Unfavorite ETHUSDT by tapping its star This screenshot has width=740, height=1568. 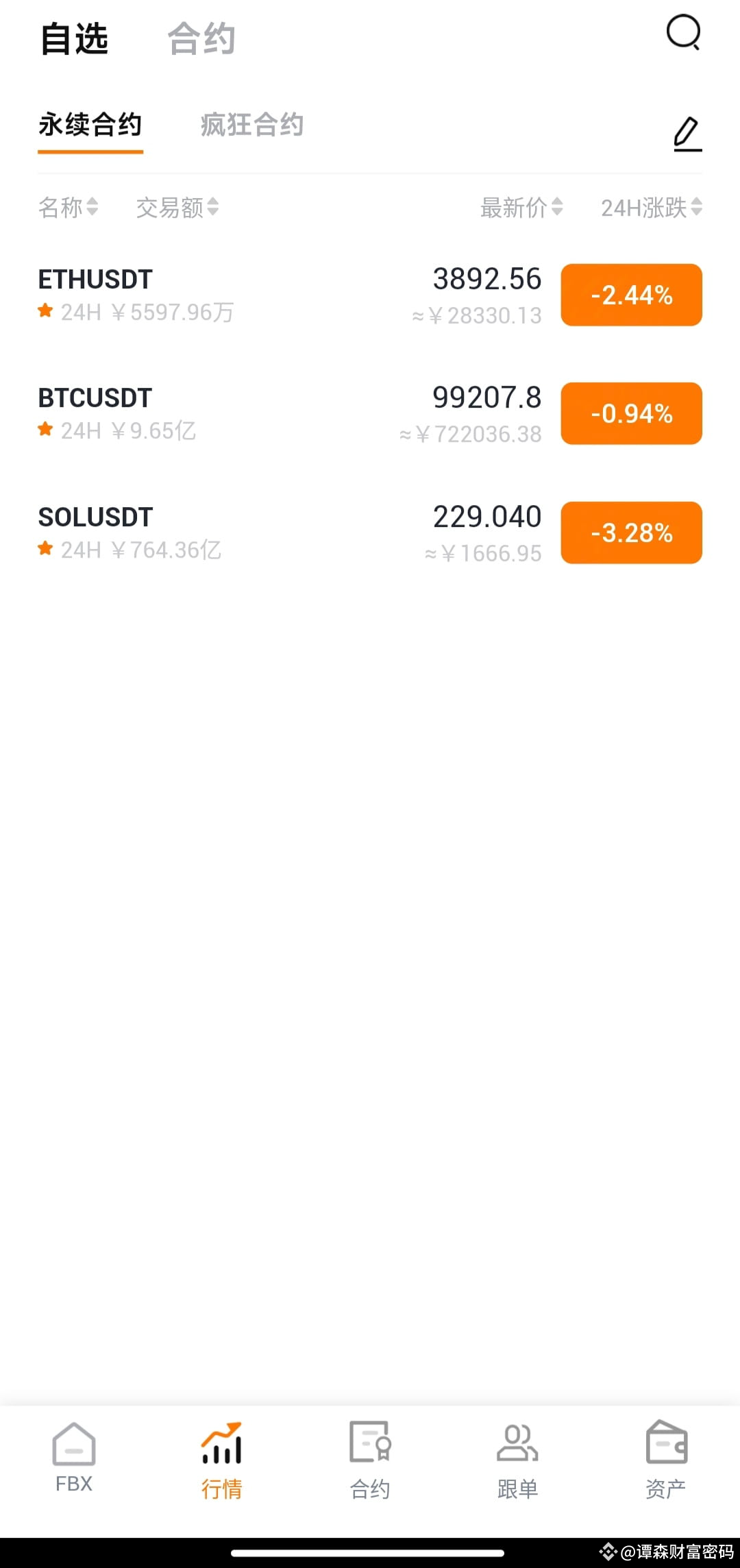pyautogui.click(x=45, y=312)
